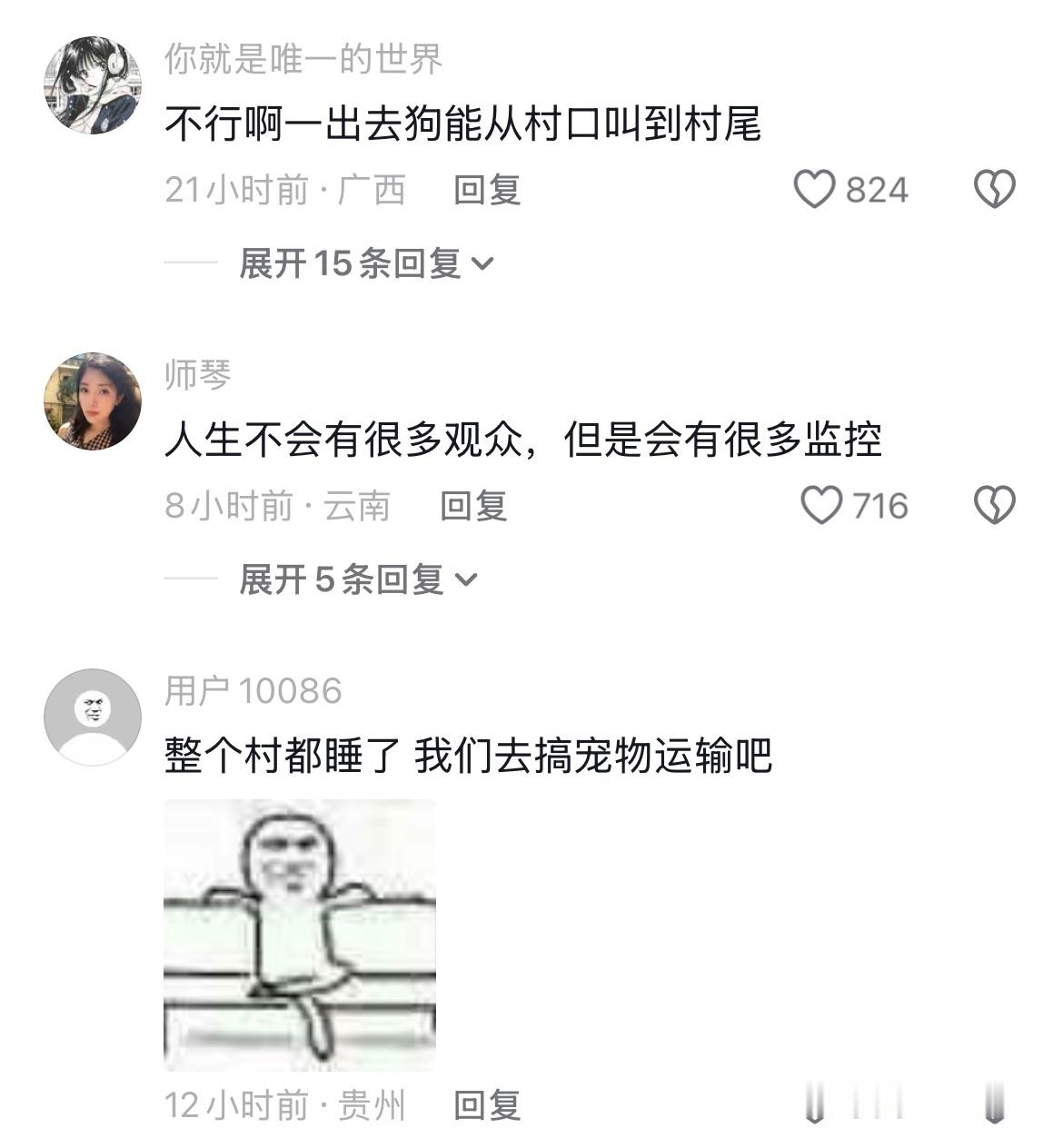The image size is (1063, 1148).
Task: Expand 展开15条回复
Action: coord(366,263)
